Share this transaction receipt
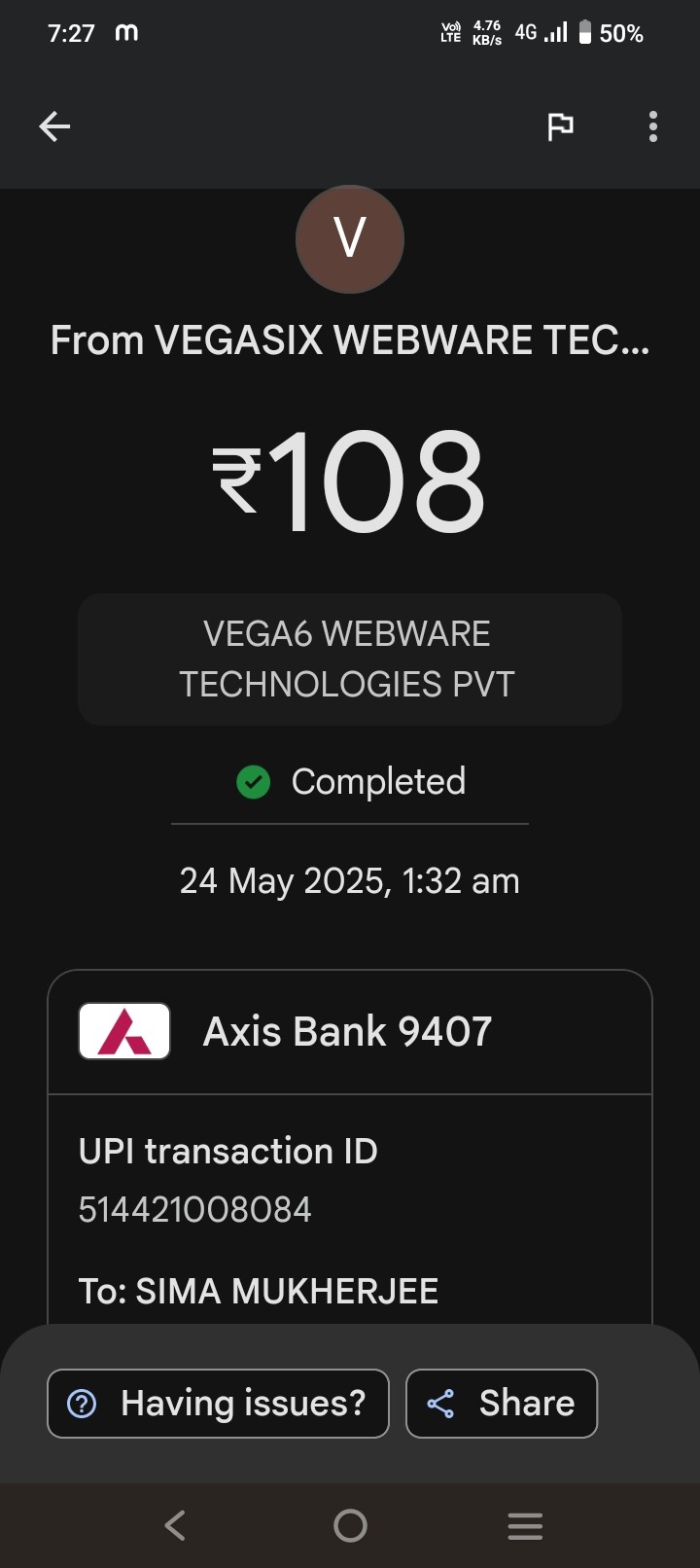The width and height of the screenshot is (700, 1568). (x=501, y=1403)
